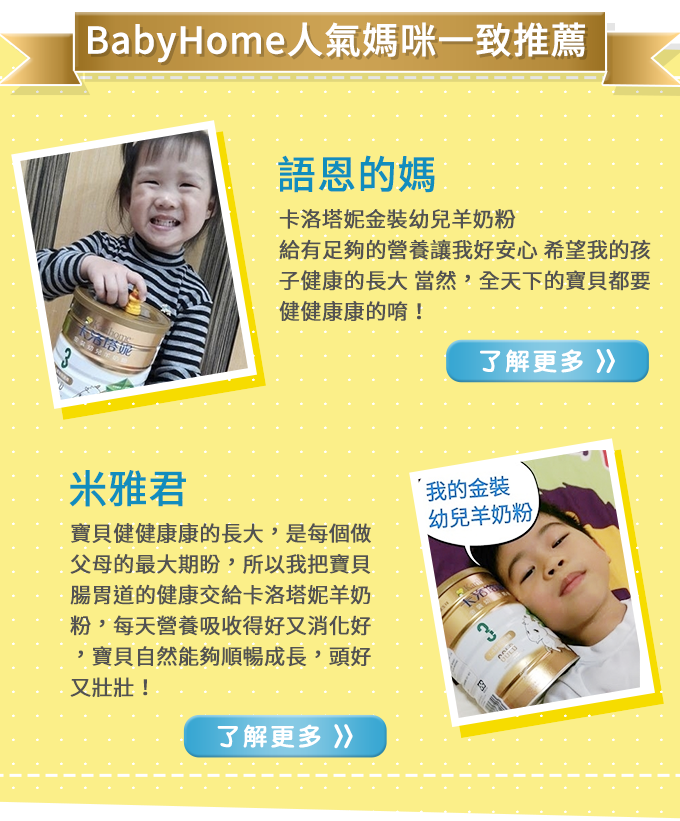Tap 了解更多 under 語恩的媽's review
The width and height of the screenshot is (680, 821).
(547, 361)
